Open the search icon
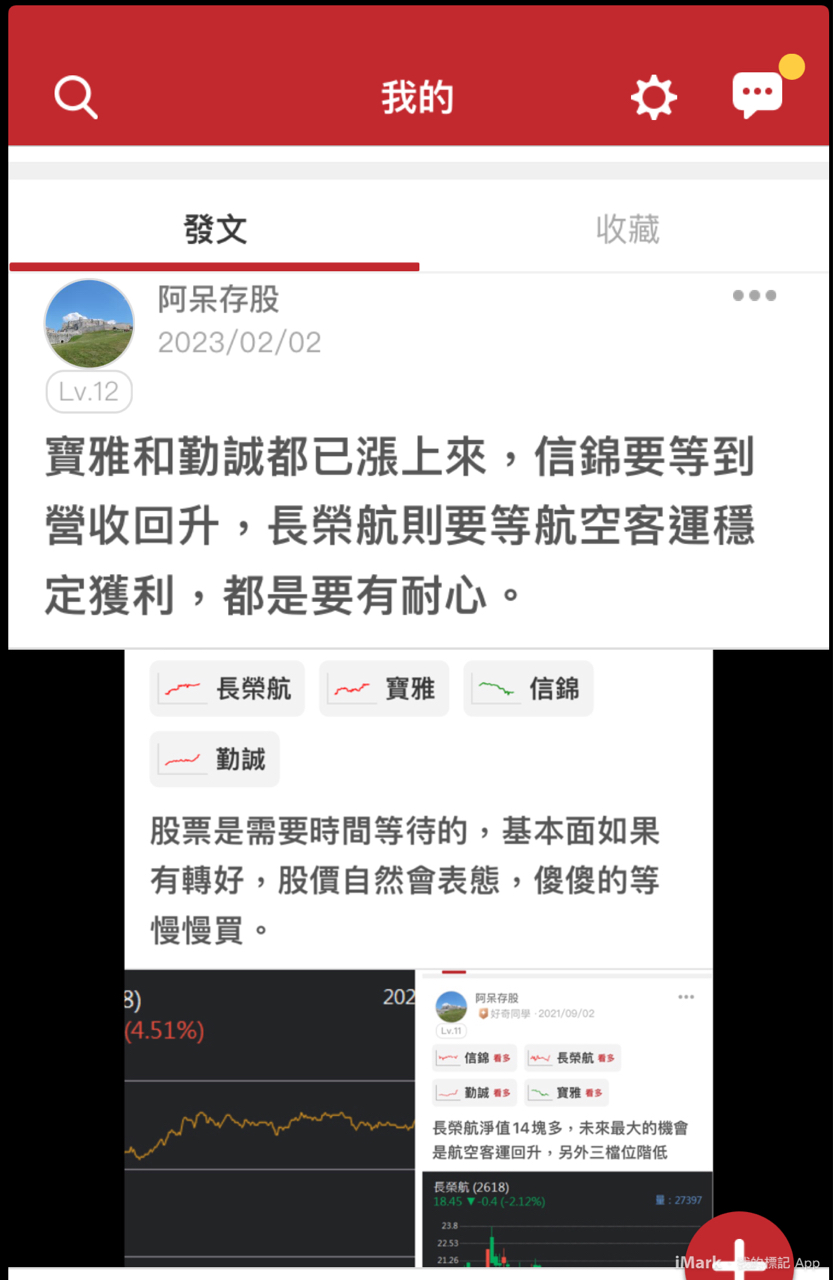Viewport: 833px width, 1280px height. tap(75, 98)
